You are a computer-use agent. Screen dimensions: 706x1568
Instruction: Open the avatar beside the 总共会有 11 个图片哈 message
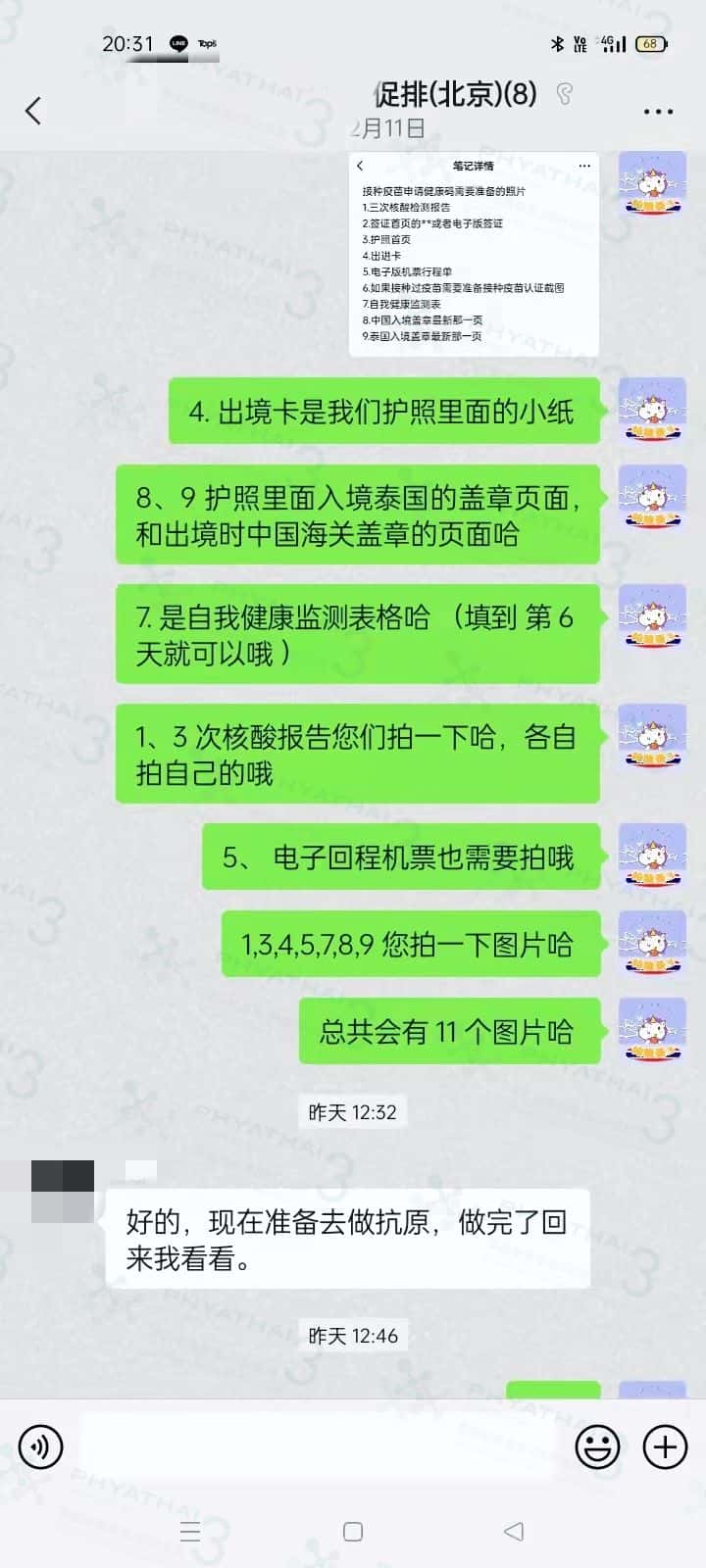point(651,1031)
